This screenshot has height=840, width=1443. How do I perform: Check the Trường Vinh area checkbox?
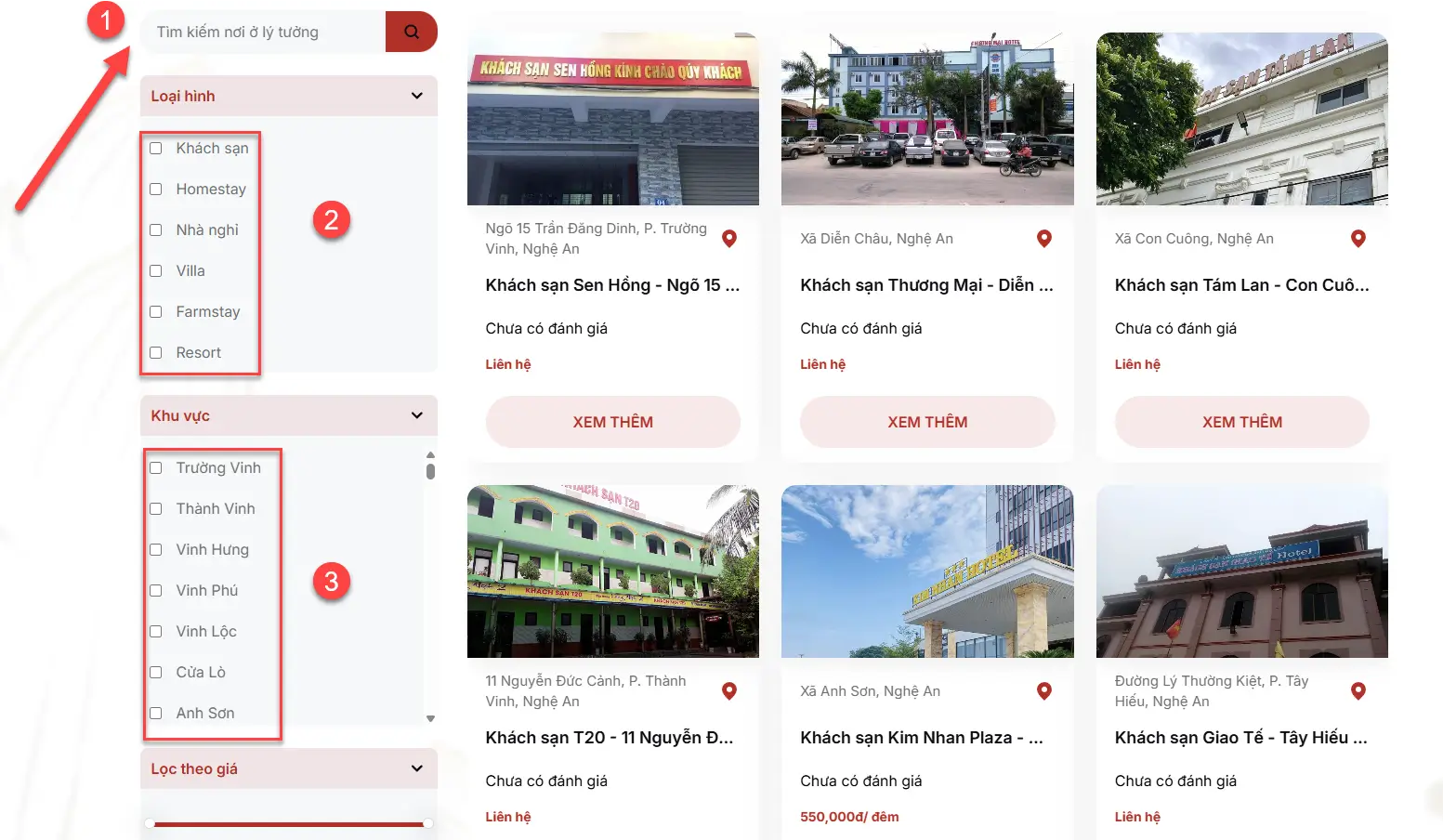click(156, 467)
